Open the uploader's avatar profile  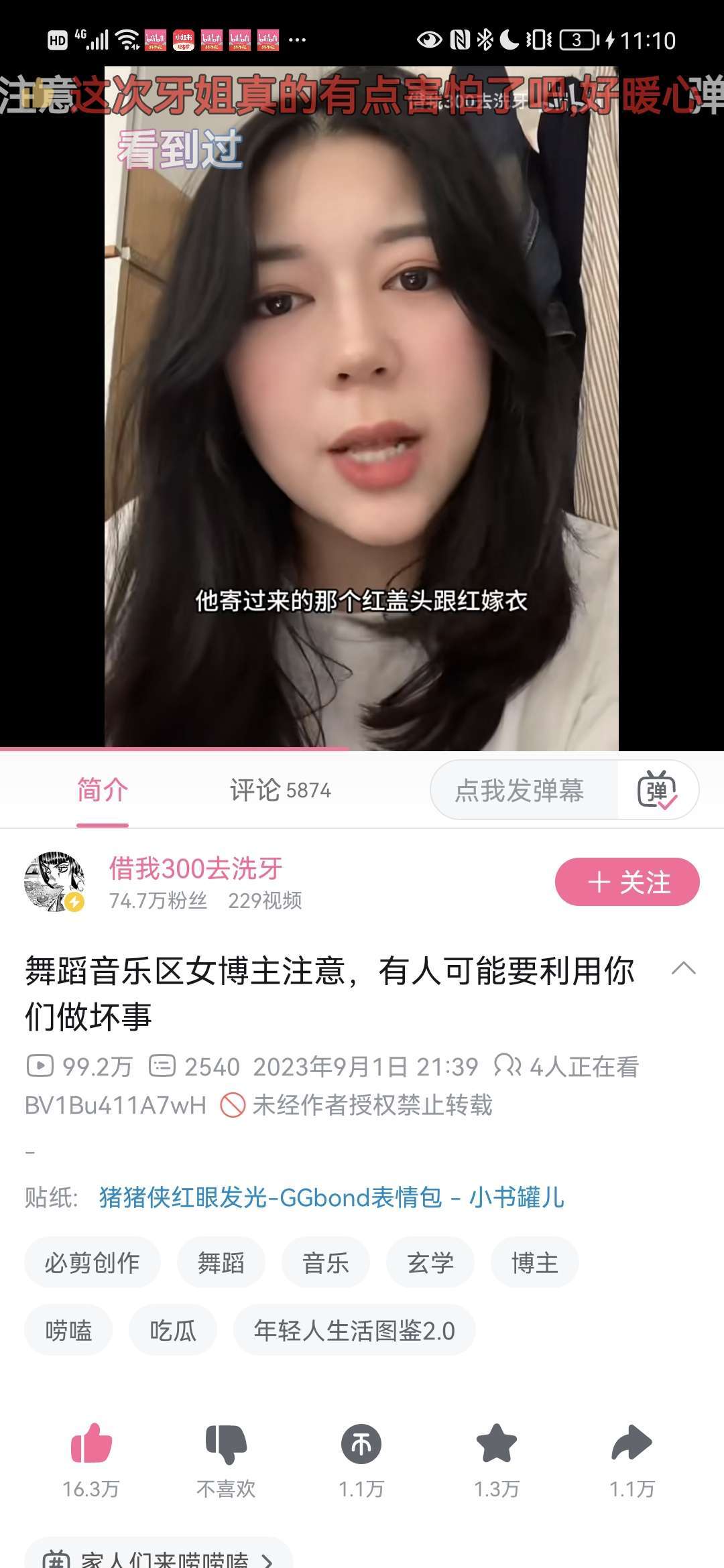(x=55, y=882)
